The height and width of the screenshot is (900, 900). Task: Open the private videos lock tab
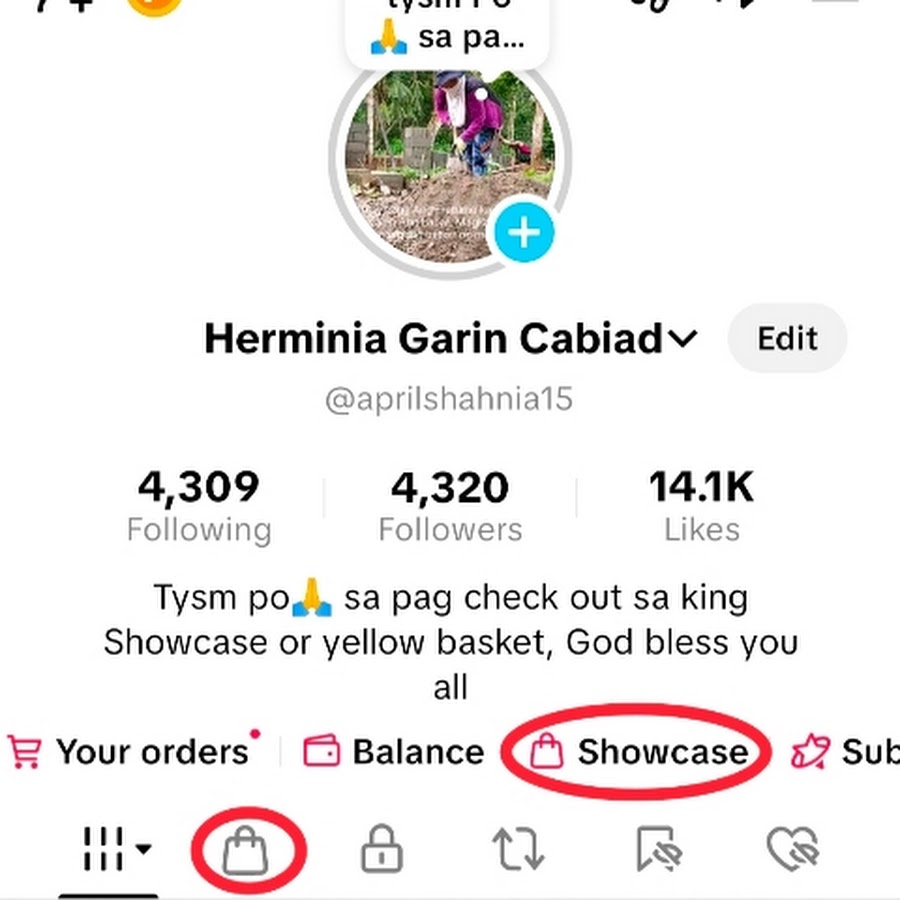tap(382, 851)
